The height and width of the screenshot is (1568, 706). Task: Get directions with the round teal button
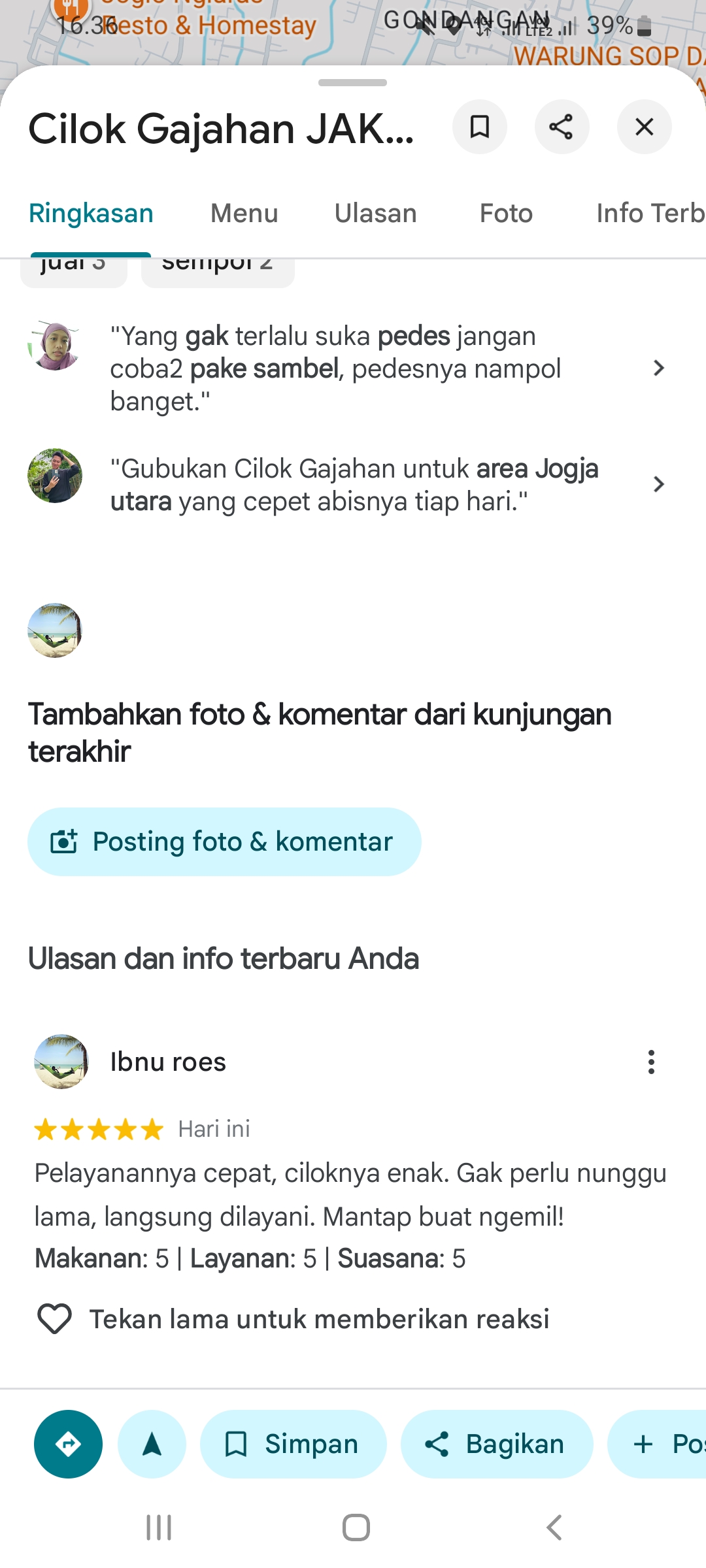coord(68,1444)
